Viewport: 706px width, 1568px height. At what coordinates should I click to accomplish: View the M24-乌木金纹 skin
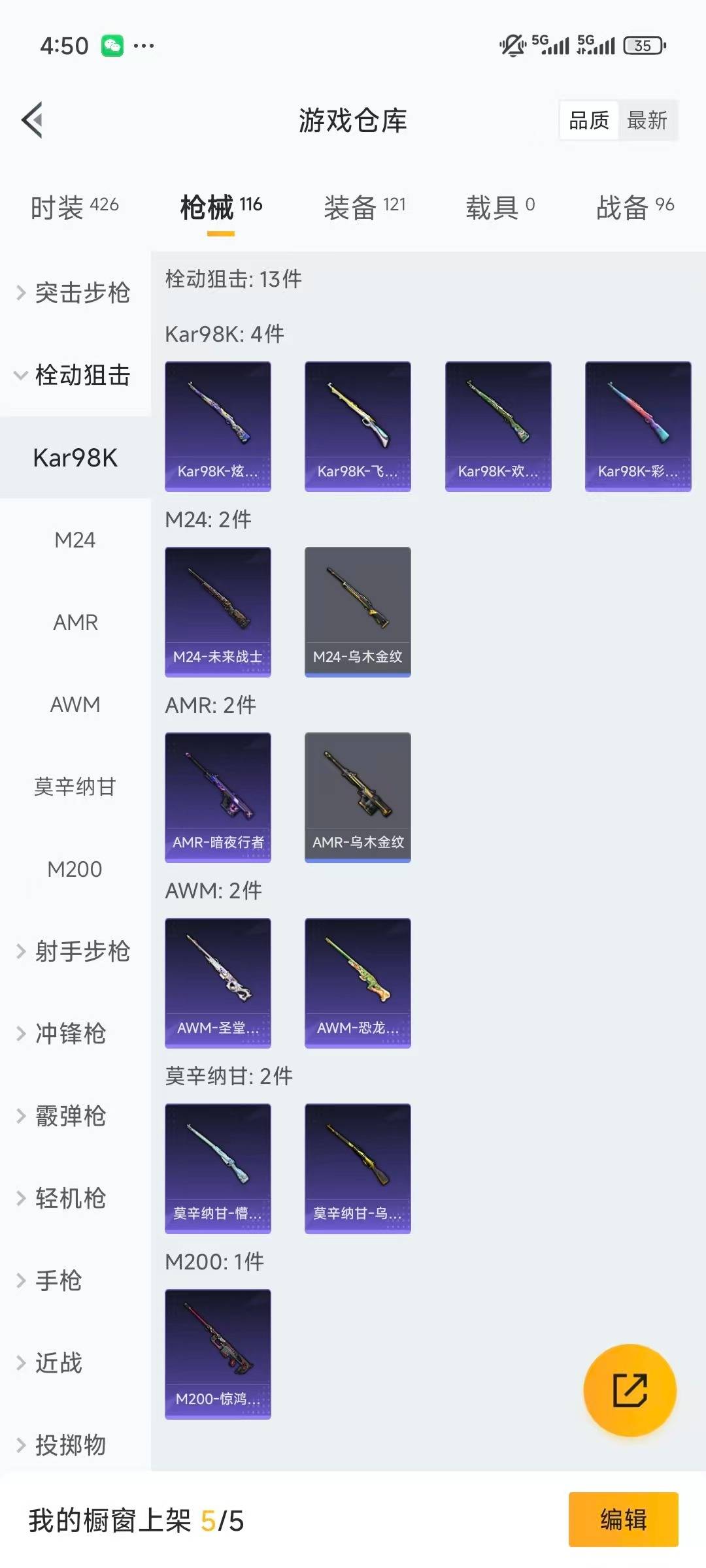(x=358, y=612)
